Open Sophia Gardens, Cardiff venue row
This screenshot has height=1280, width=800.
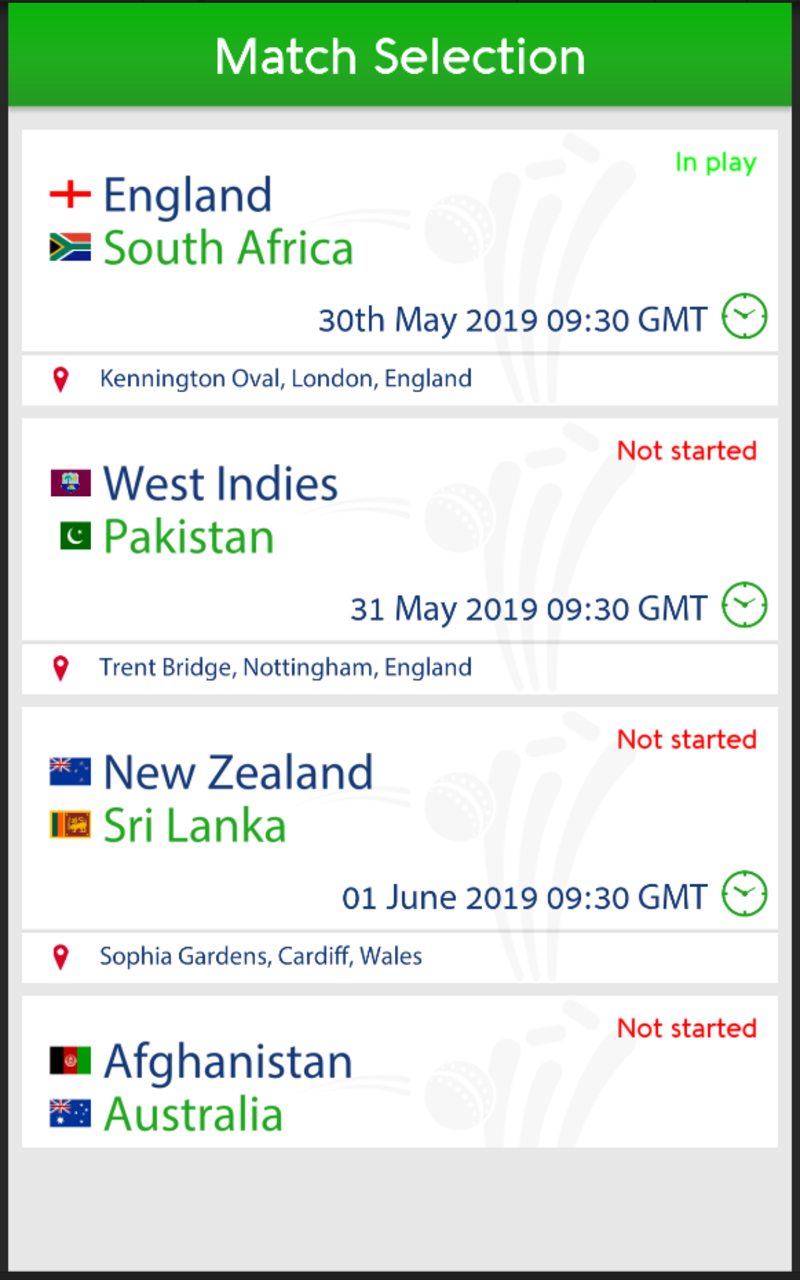[x=400, y=957]
